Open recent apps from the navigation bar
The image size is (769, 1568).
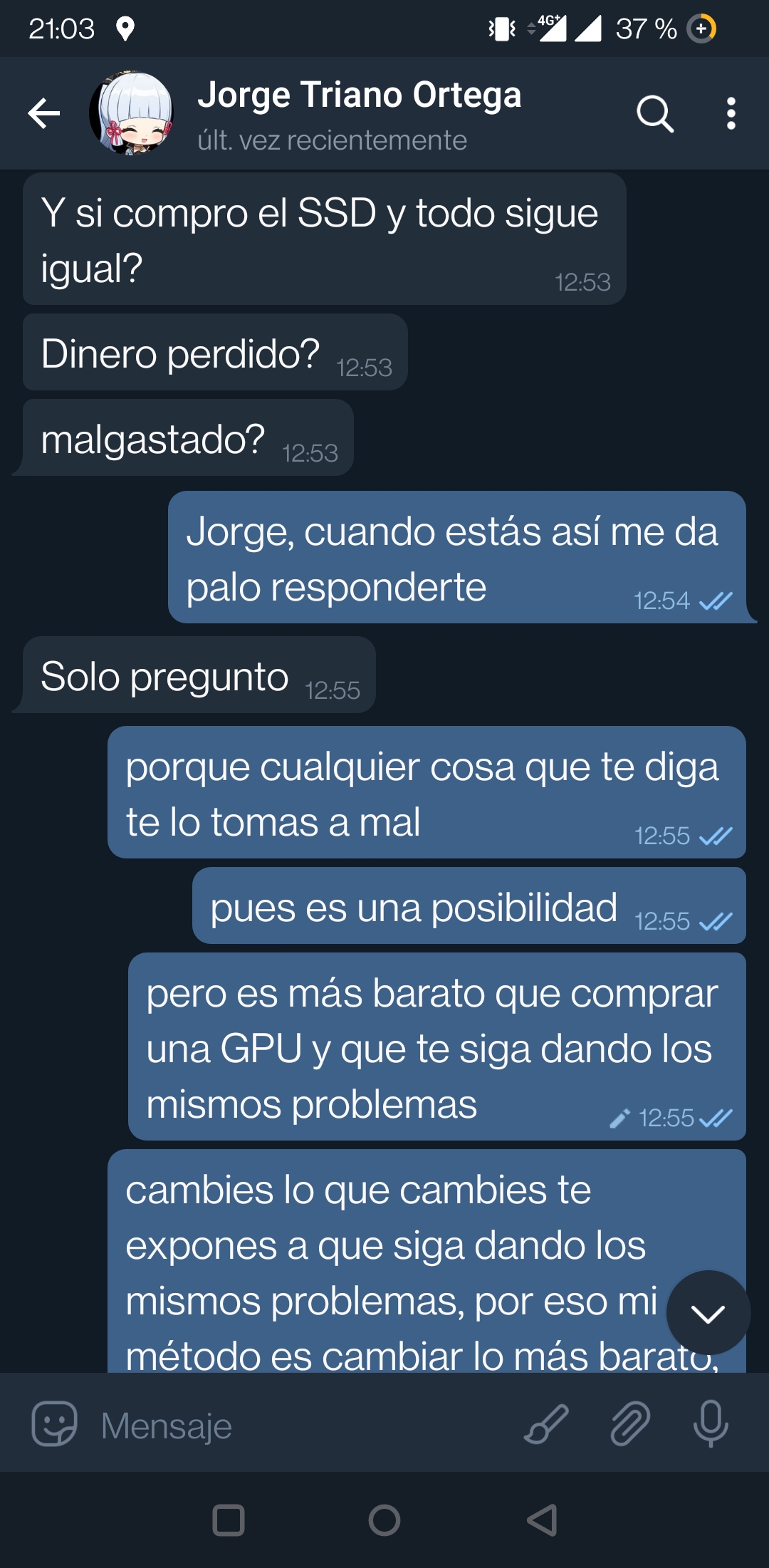coord(229,1520)
